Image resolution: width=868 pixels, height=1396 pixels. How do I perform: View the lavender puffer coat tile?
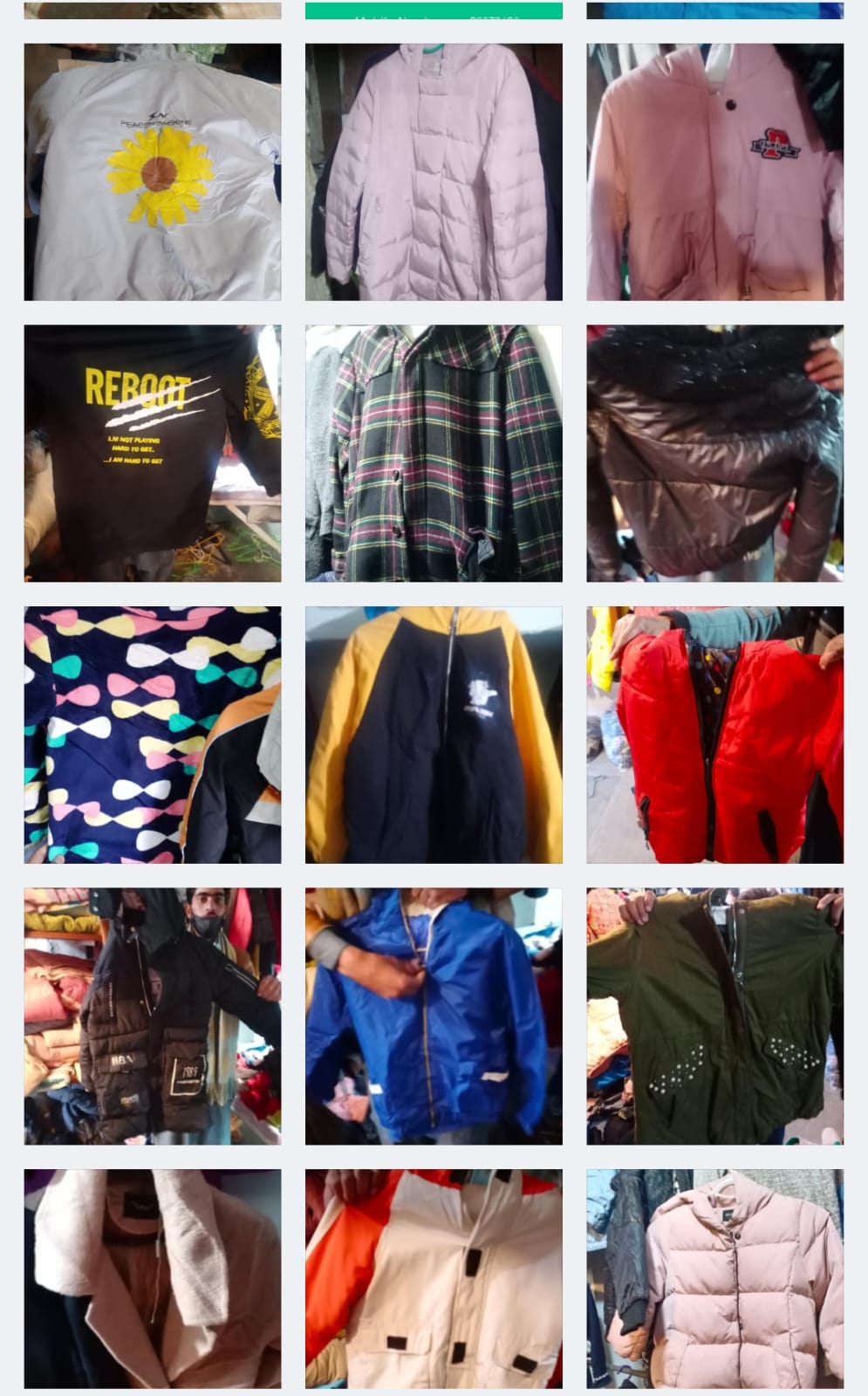point(434,172)
